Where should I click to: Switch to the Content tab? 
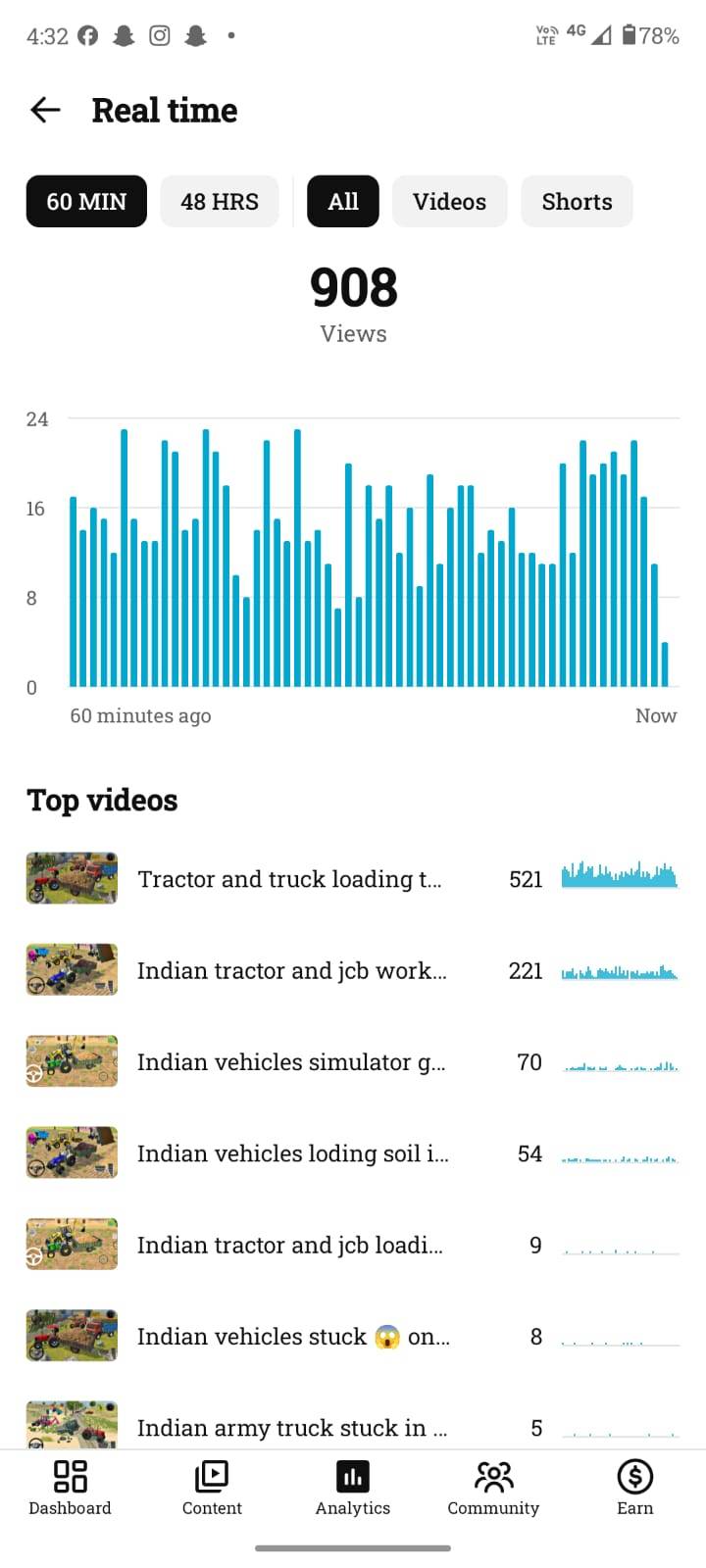pos(212,1488)
